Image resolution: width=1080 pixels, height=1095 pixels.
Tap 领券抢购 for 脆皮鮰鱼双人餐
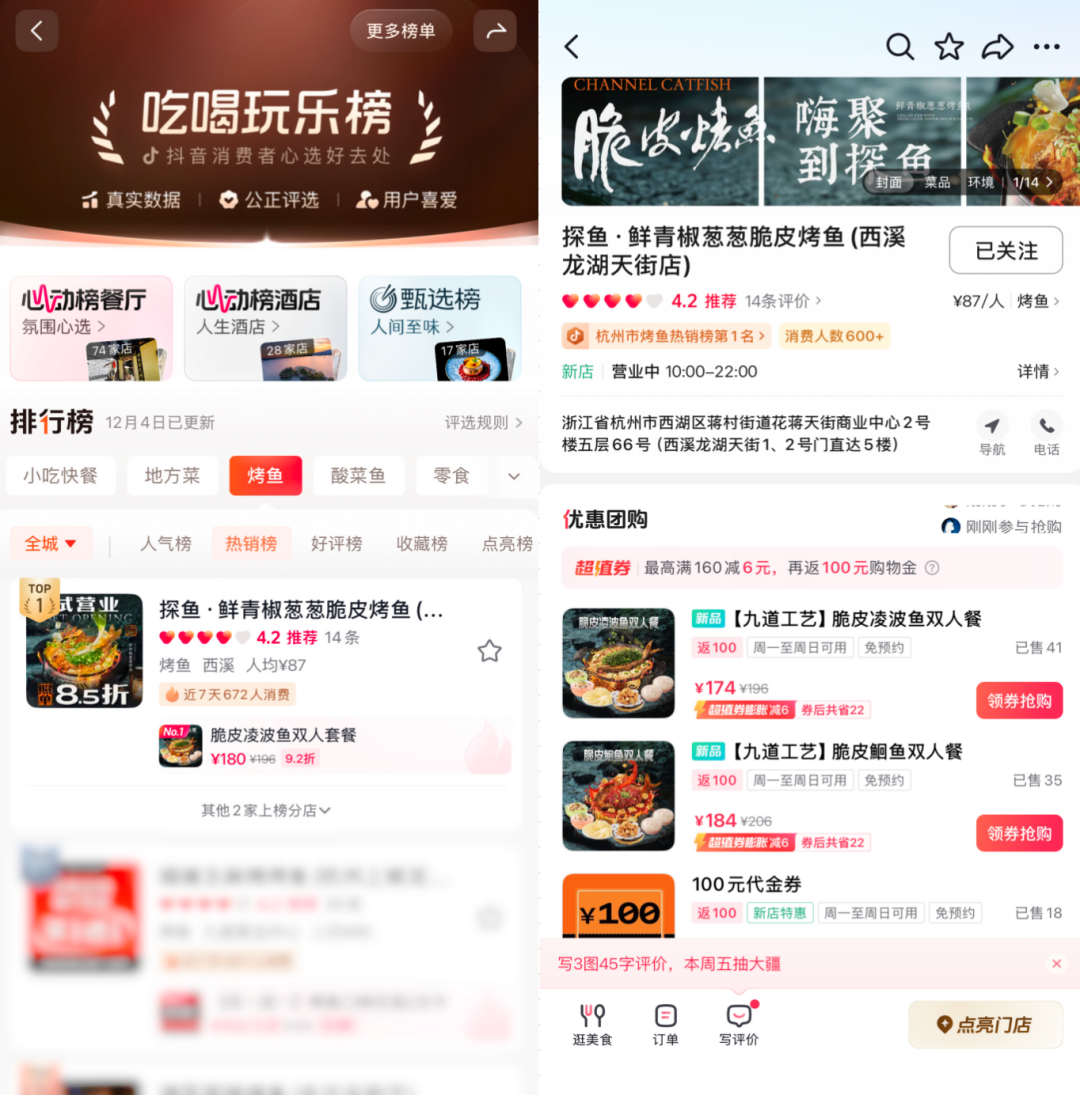click(x=1019, y=833)
